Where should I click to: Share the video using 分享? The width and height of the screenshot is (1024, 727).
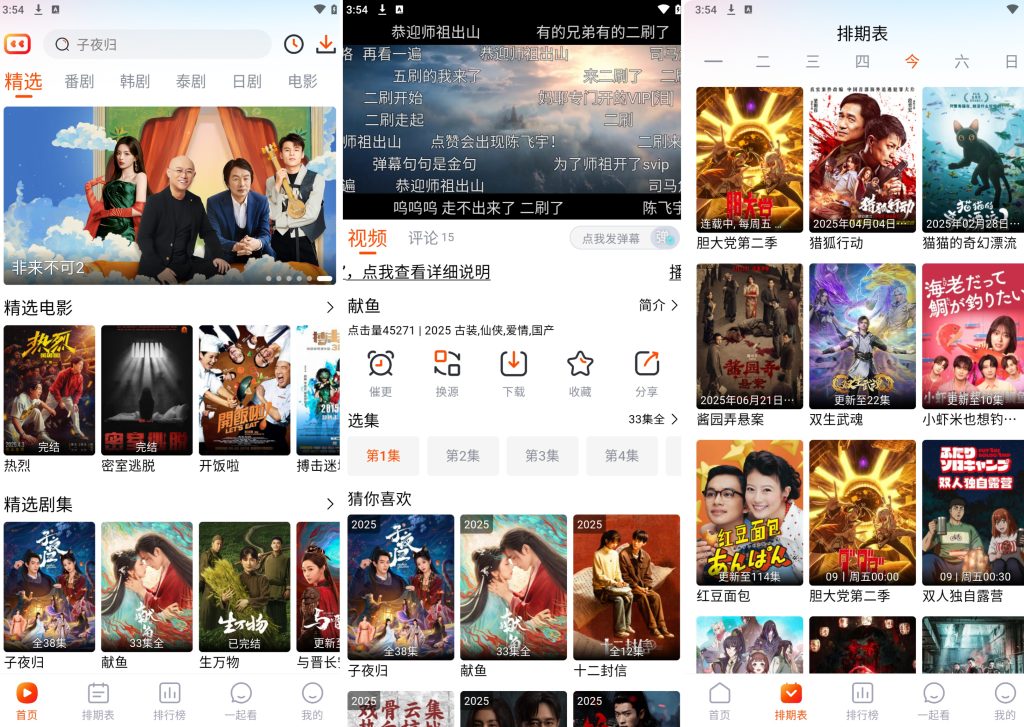tap(647, 373)
